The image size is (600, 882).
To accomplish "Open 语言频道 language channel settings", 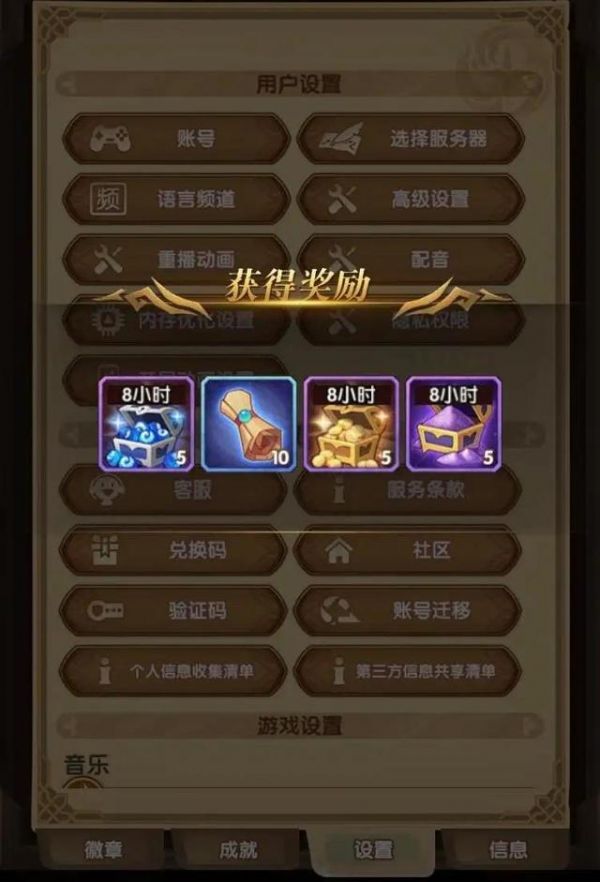I will click(x=175, y=199).
